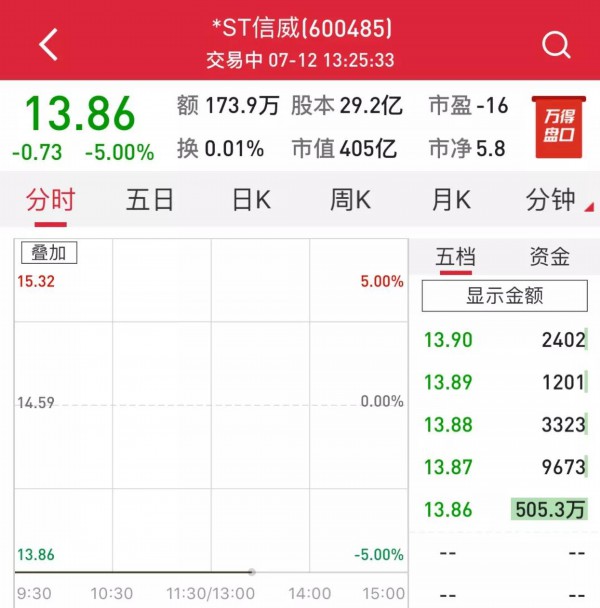Switch to the 日K chart tab
The height and width of the screenshot is (608, 600).
pos(251,200)
